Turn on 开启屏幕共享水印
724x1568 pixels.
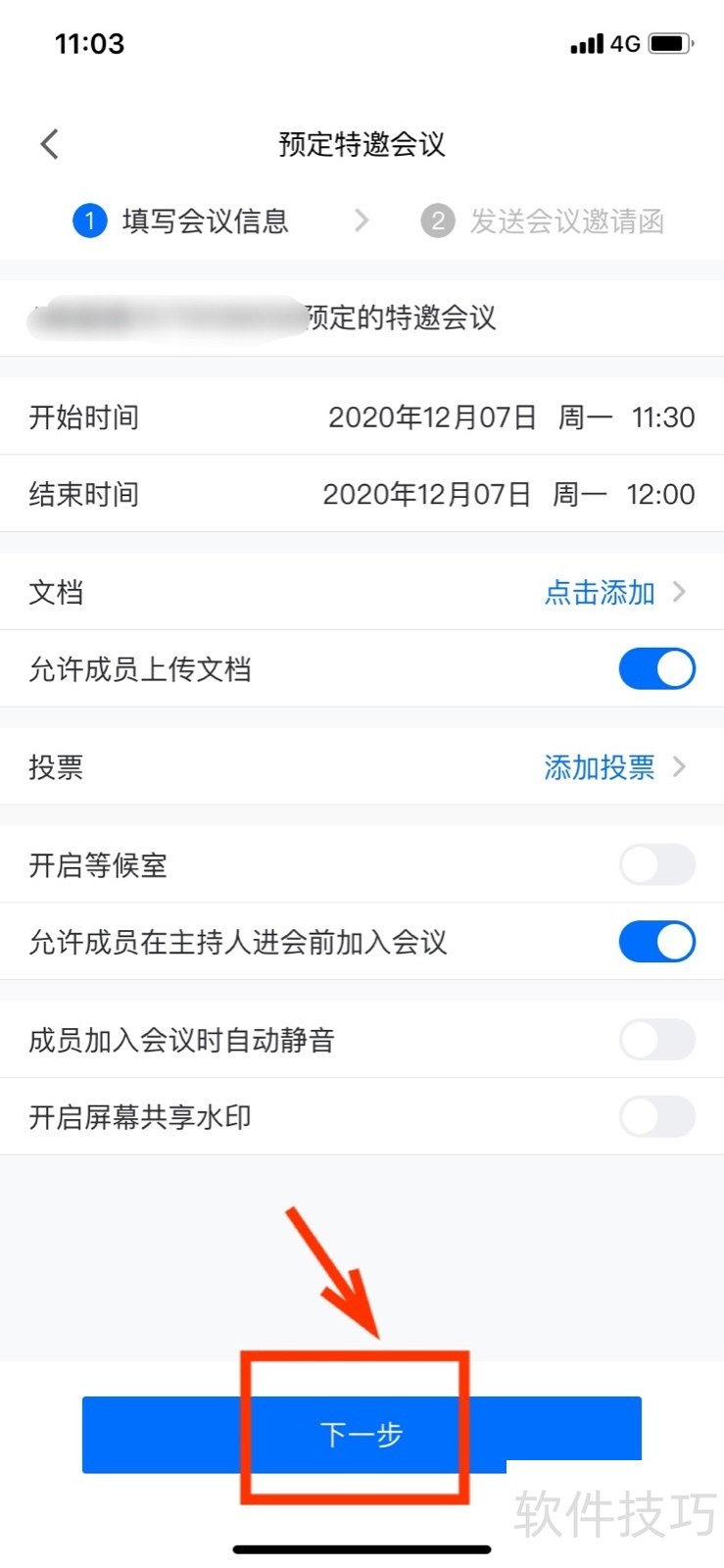tap(656, 1116)
